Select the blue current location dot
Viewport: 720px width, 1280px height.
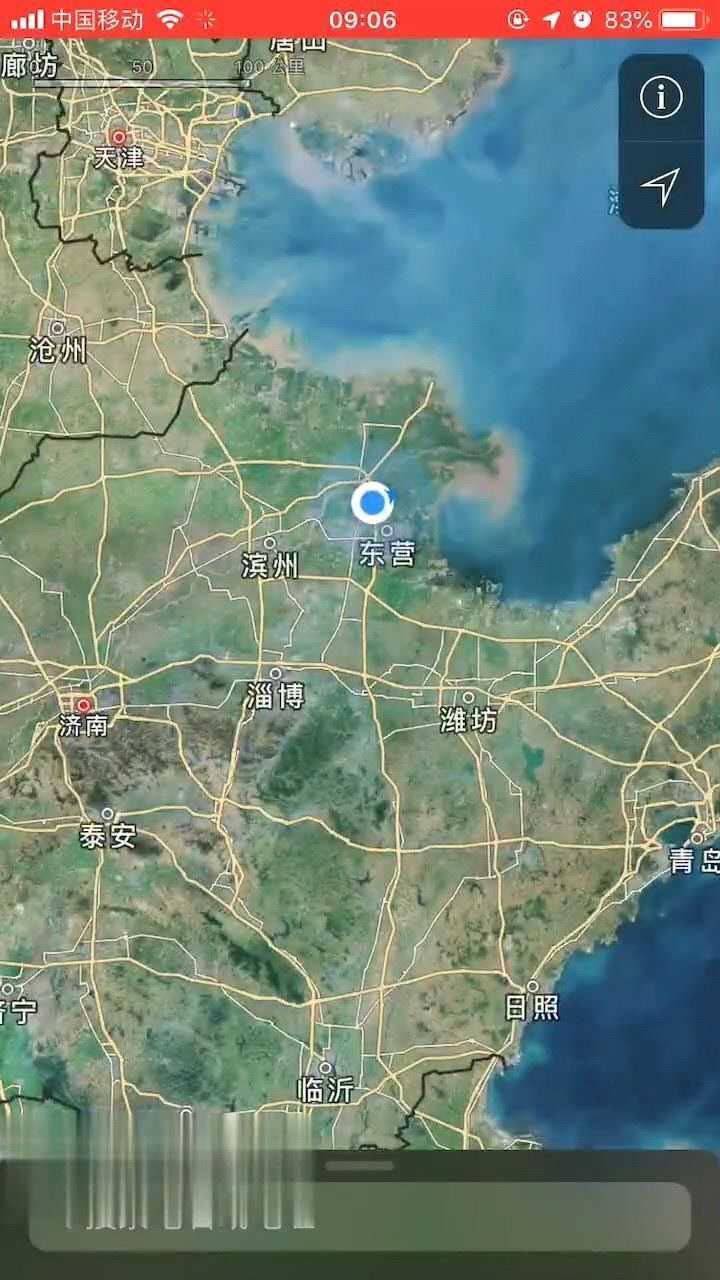click(x=373, y=502)
